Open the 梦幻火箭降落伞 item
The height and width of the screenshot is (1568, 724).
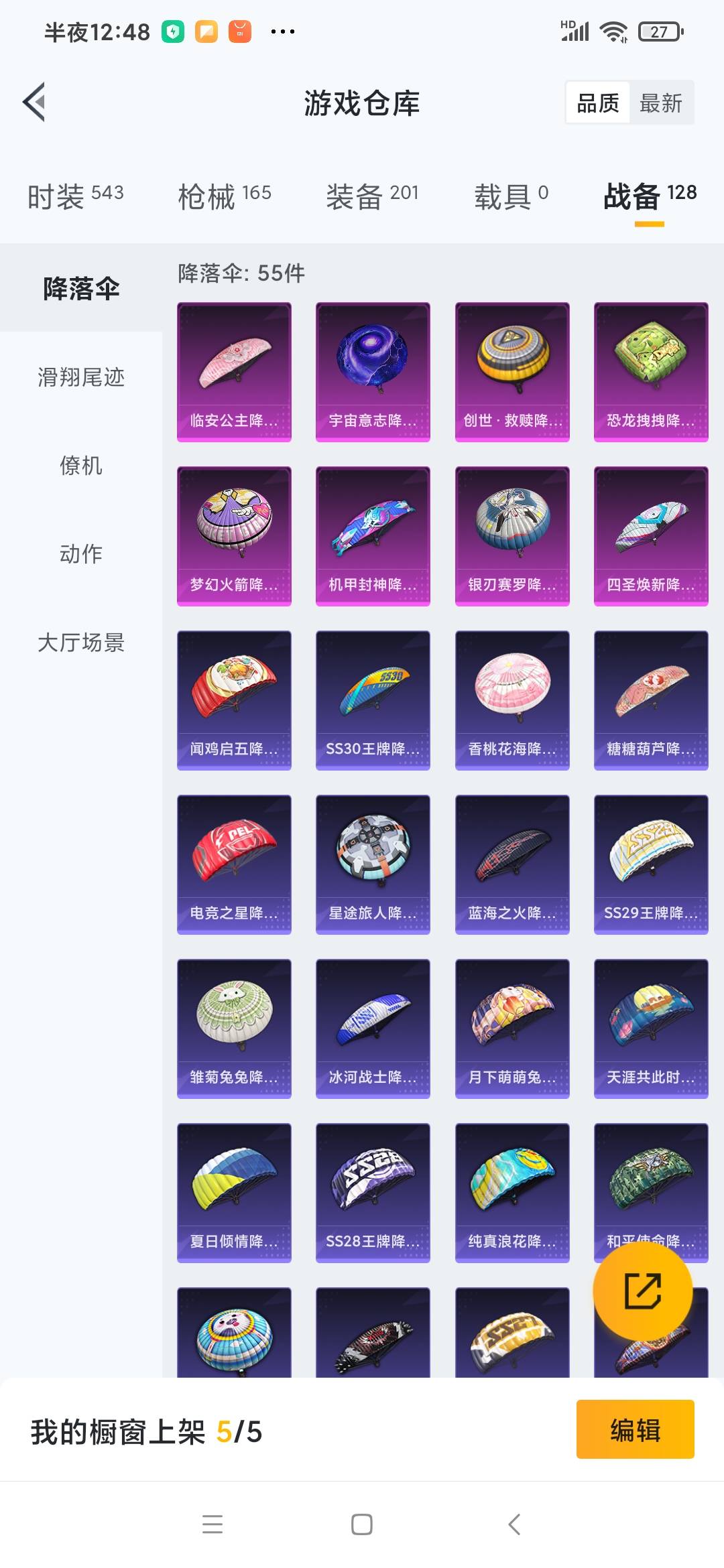pyautogui.click(x=234, y=536)
